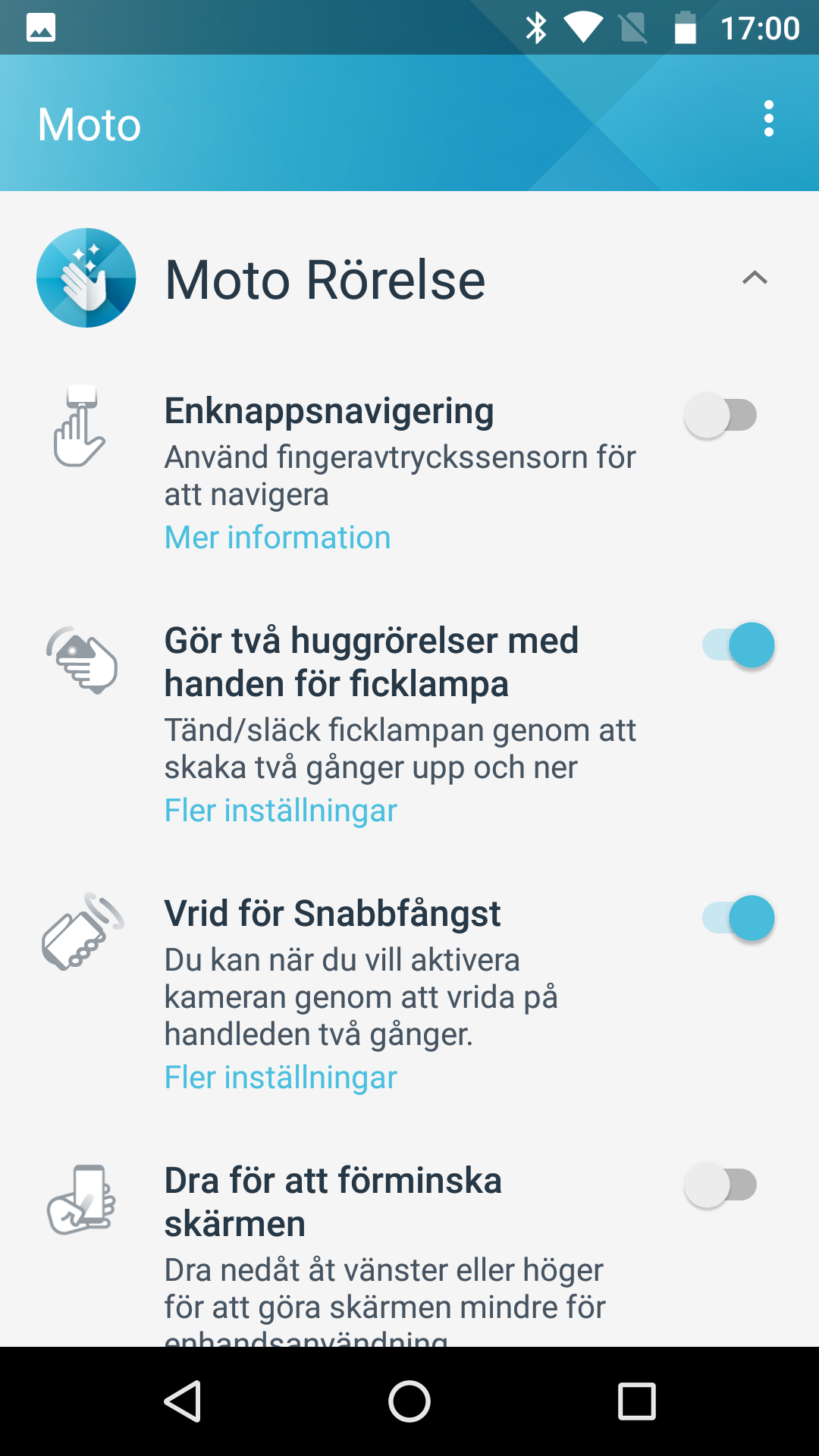Image resolution: width=819 pixels, height=1456 pixels.
Task: Turn on Dra för att förminska skärmen
Action: click(720, 1185)
